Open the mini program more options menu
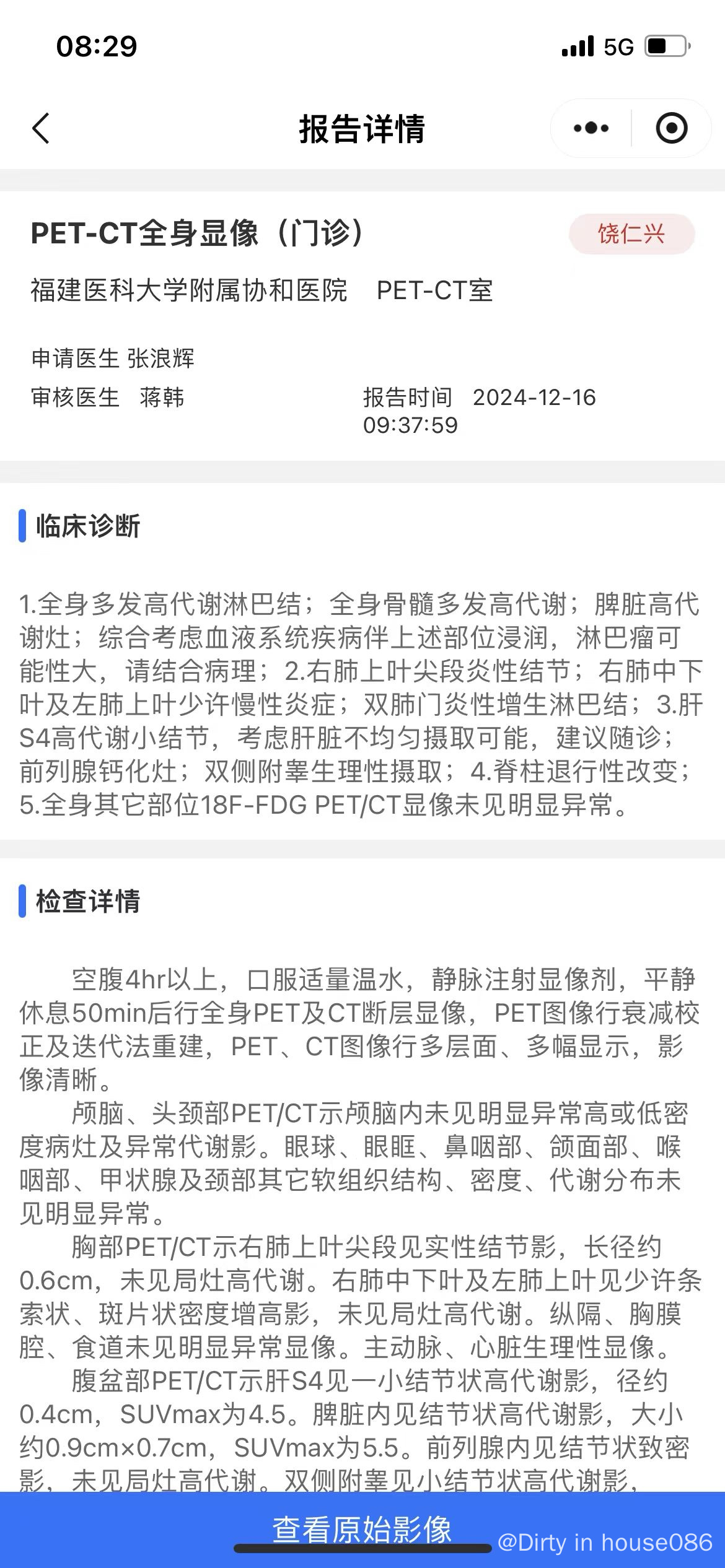The height and width of the screenshot is (1568, 725). [x=591, y=129]
